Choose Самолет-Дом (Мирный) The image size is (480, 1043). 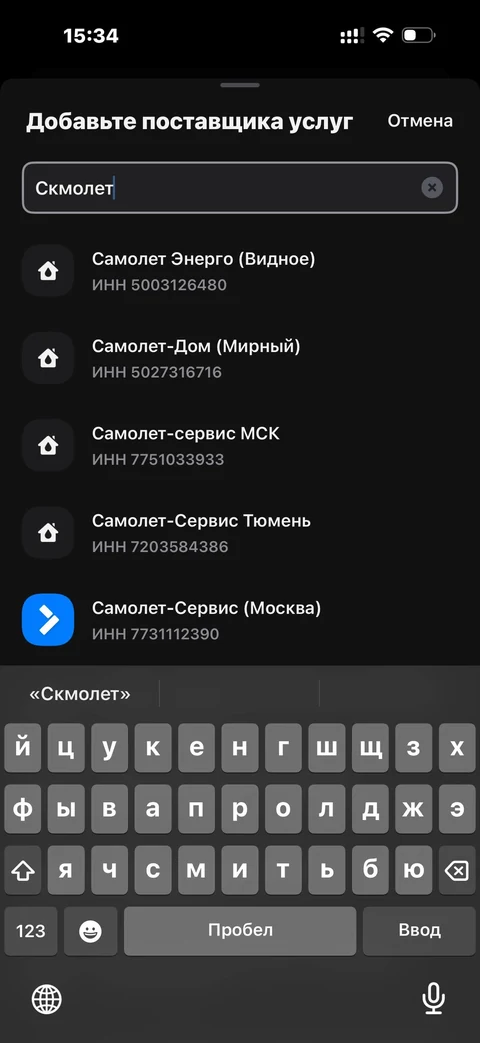coord(240,359)
